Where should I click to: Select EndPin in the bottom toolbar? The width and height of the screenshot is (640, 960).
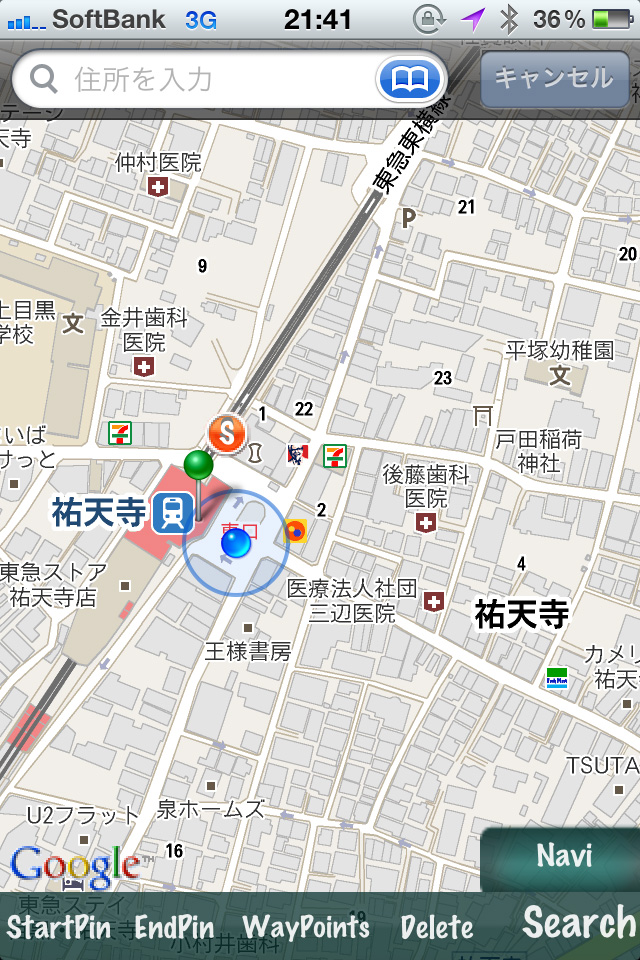click(x=174, y=927)
